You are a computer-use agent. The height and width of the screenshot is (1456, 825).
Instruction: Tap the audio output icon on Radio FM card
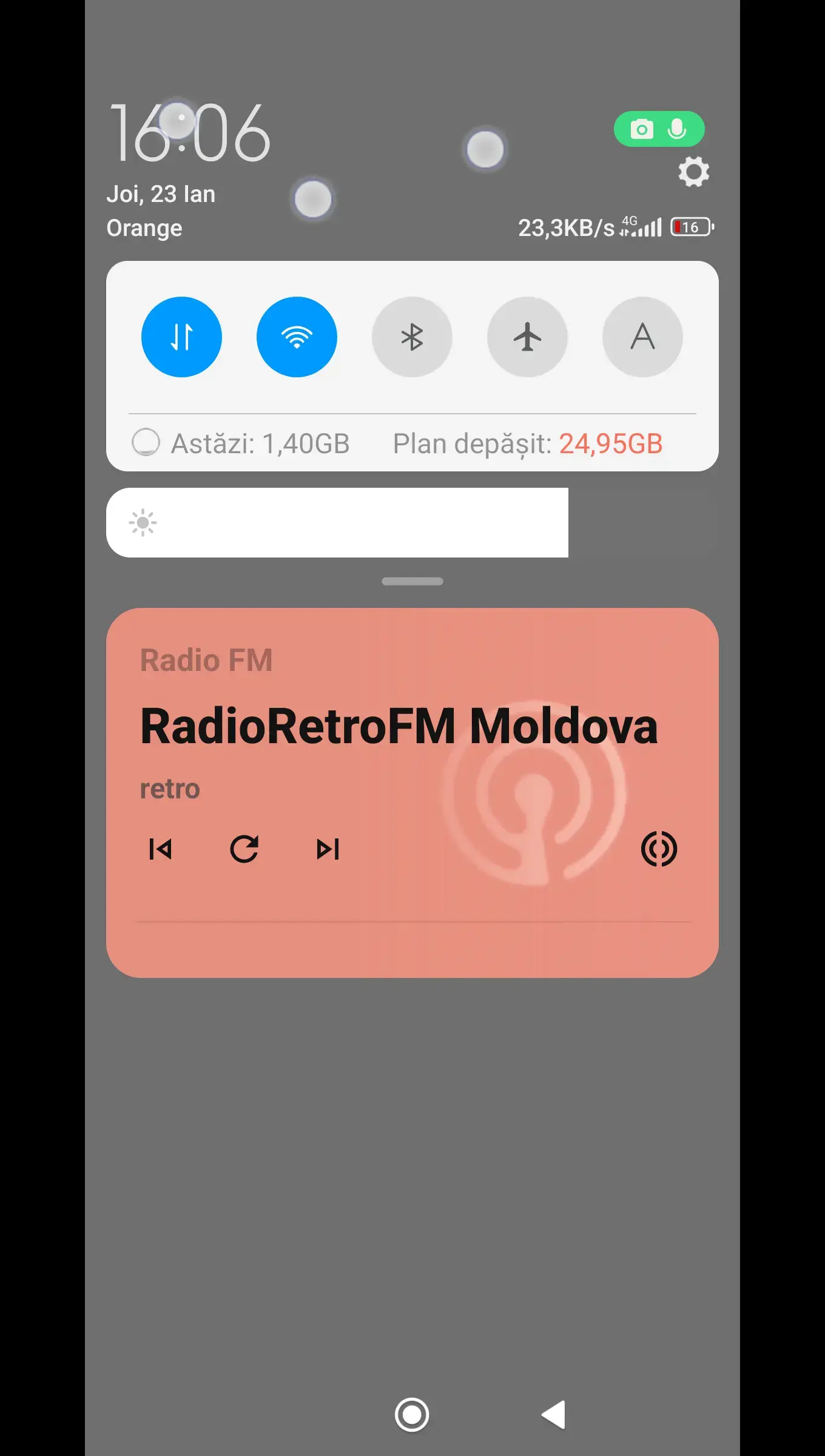point(659,849)
